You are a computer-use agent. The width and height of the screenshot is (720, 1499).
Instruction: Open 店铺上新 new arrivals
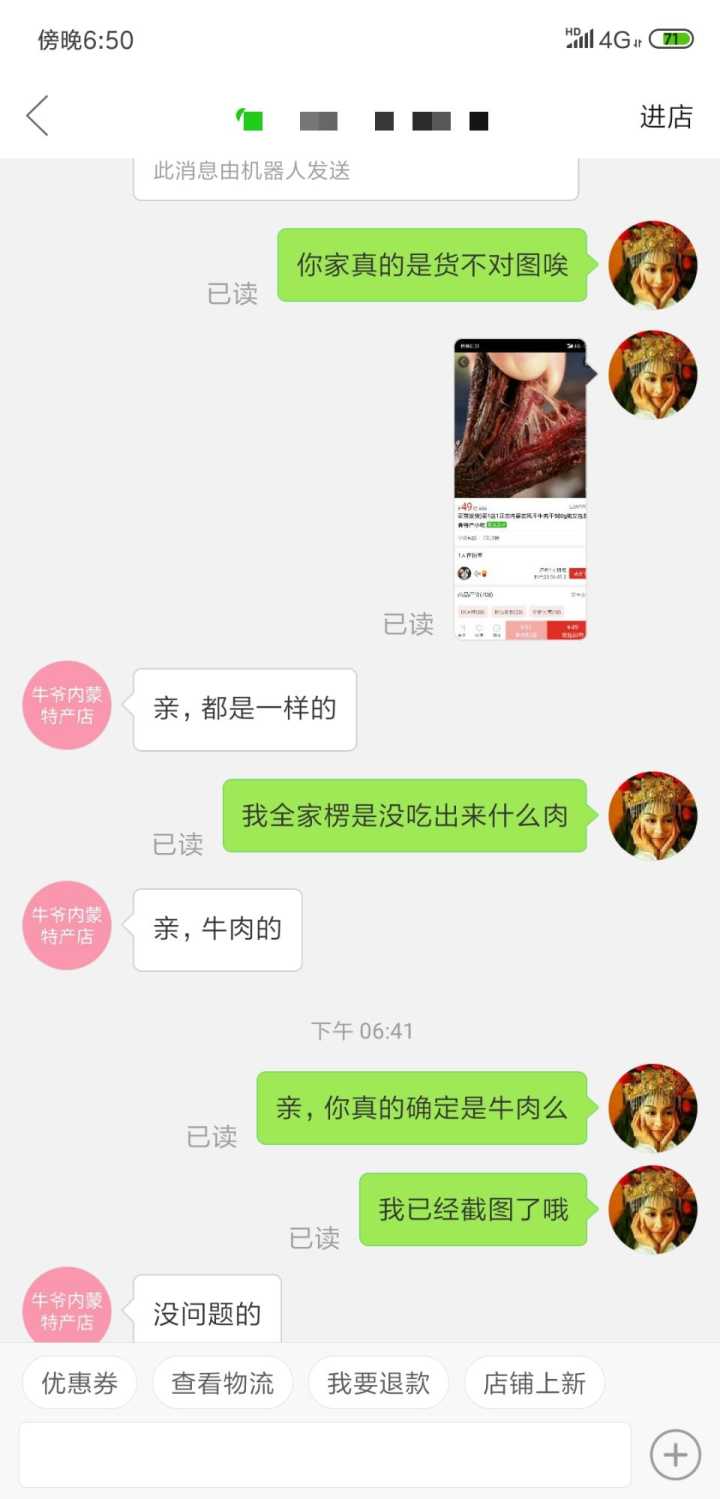534,1383
